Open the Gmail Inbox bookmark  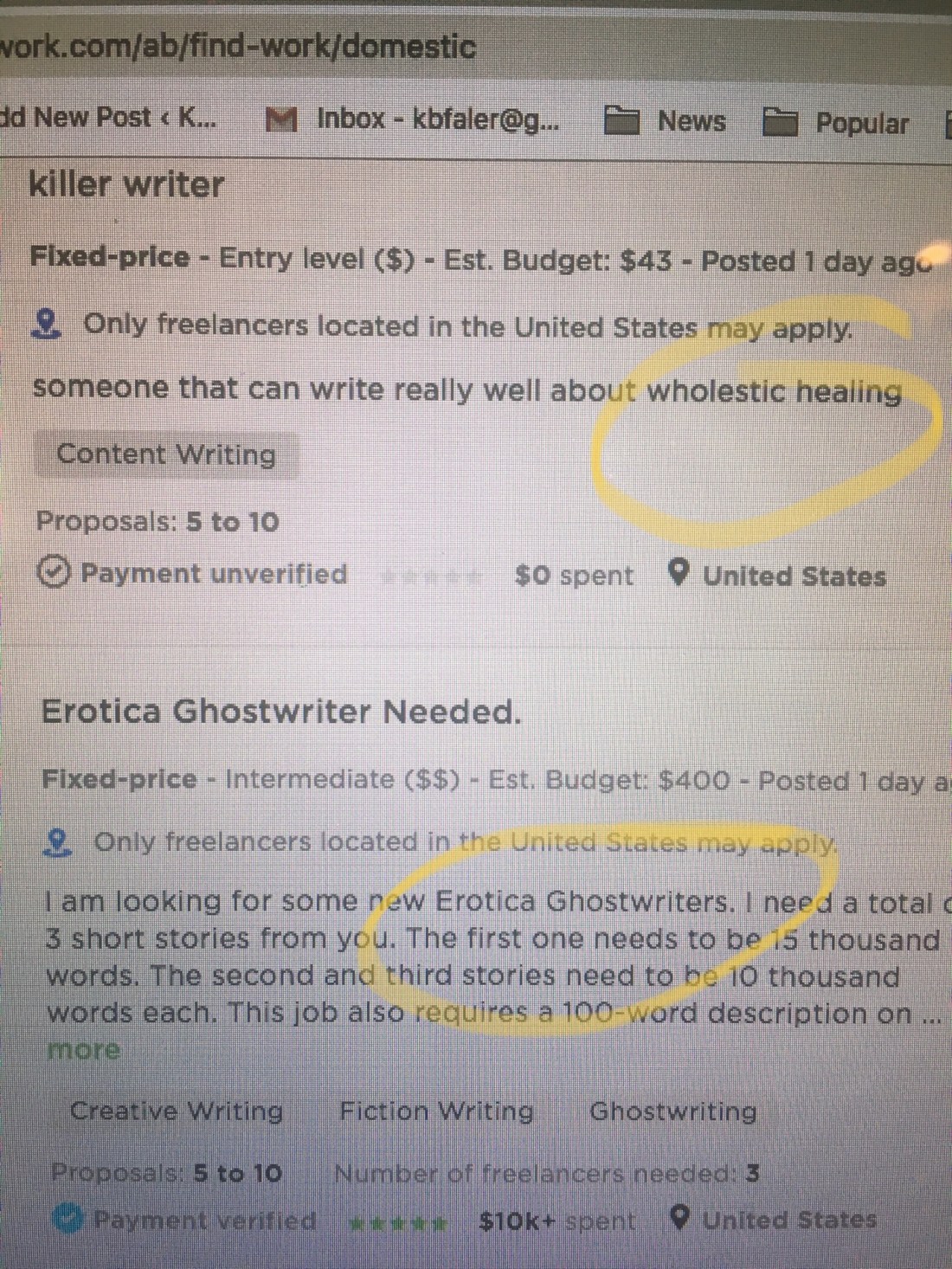pos(414,119)
